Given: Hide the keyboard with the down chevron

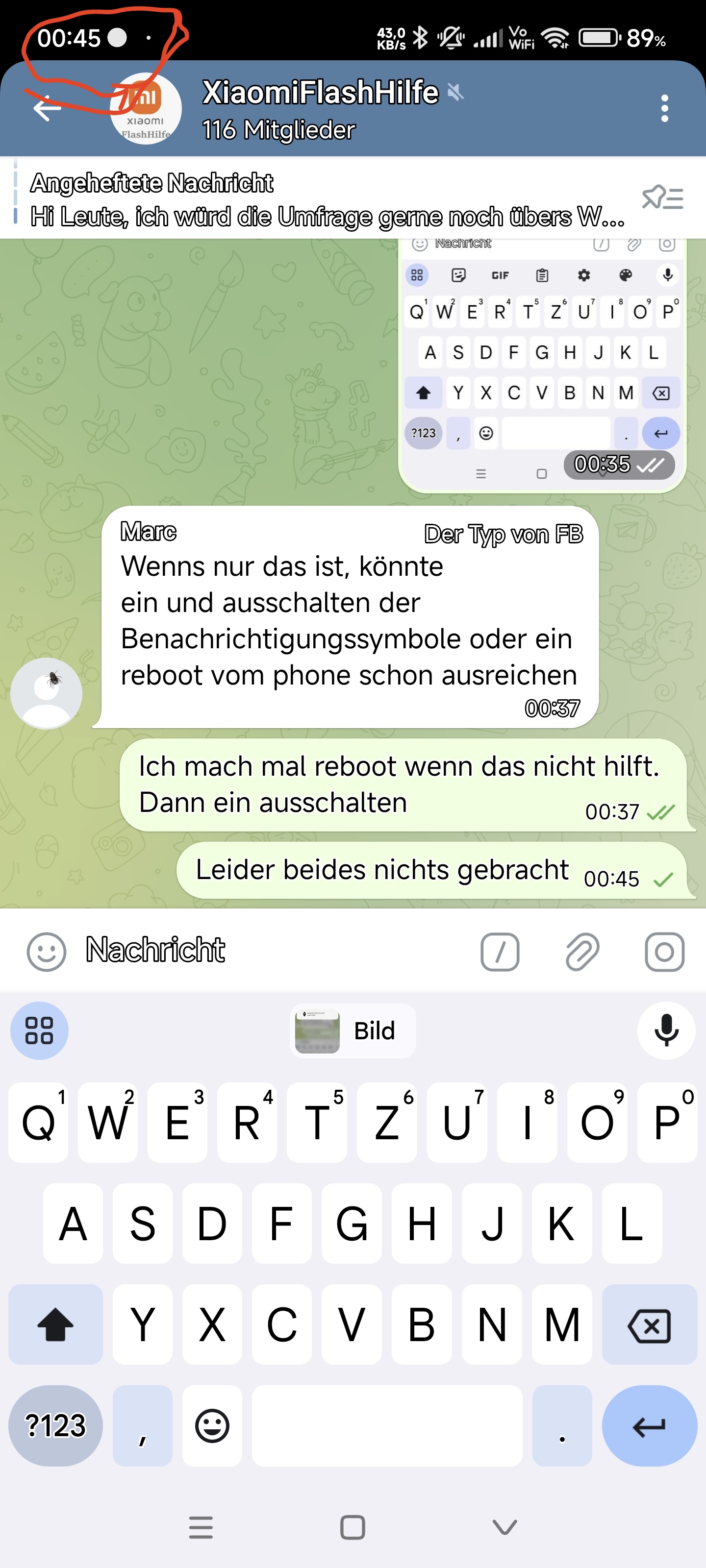Looking at the screenshot, I should click(505, 1527).
